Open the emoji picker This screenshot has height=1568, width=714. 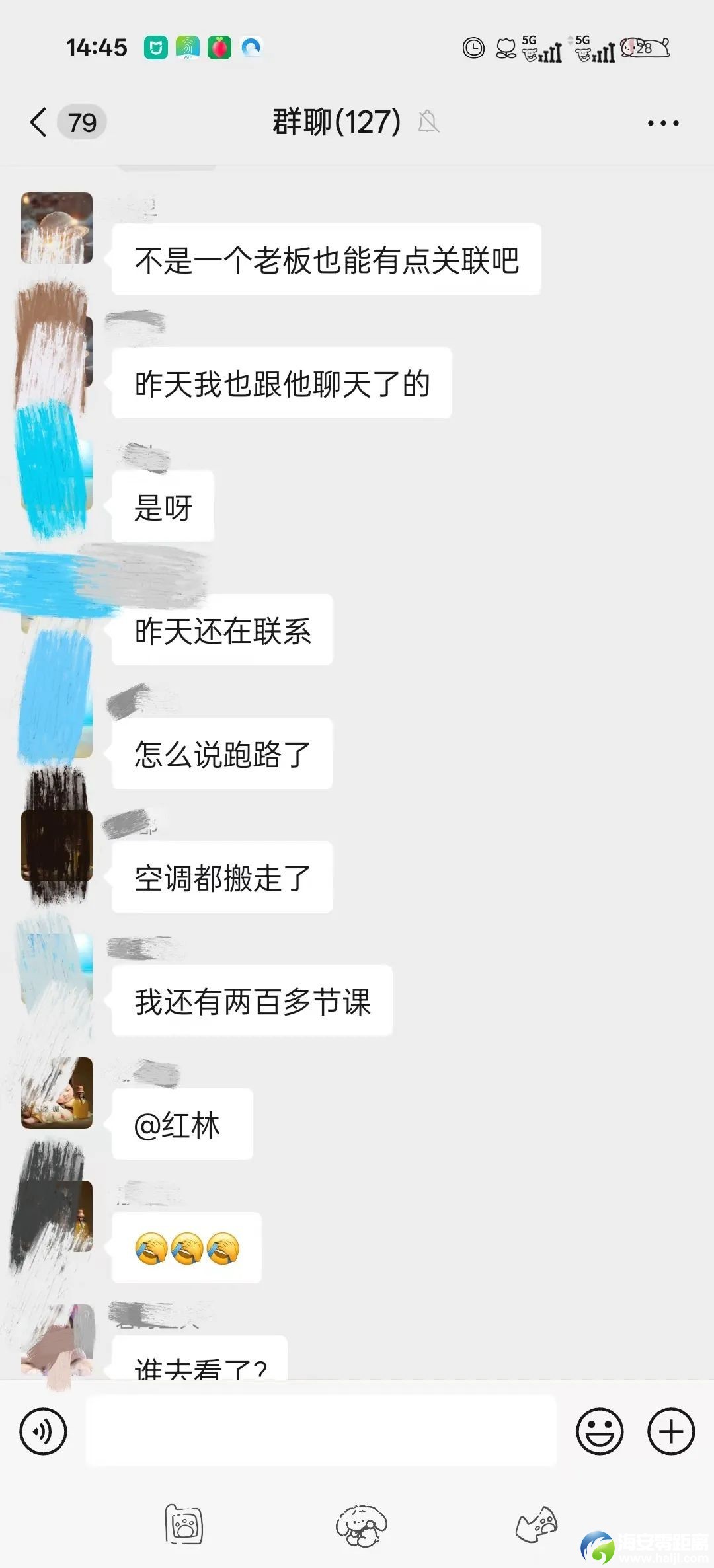(x=600, y=1432)
